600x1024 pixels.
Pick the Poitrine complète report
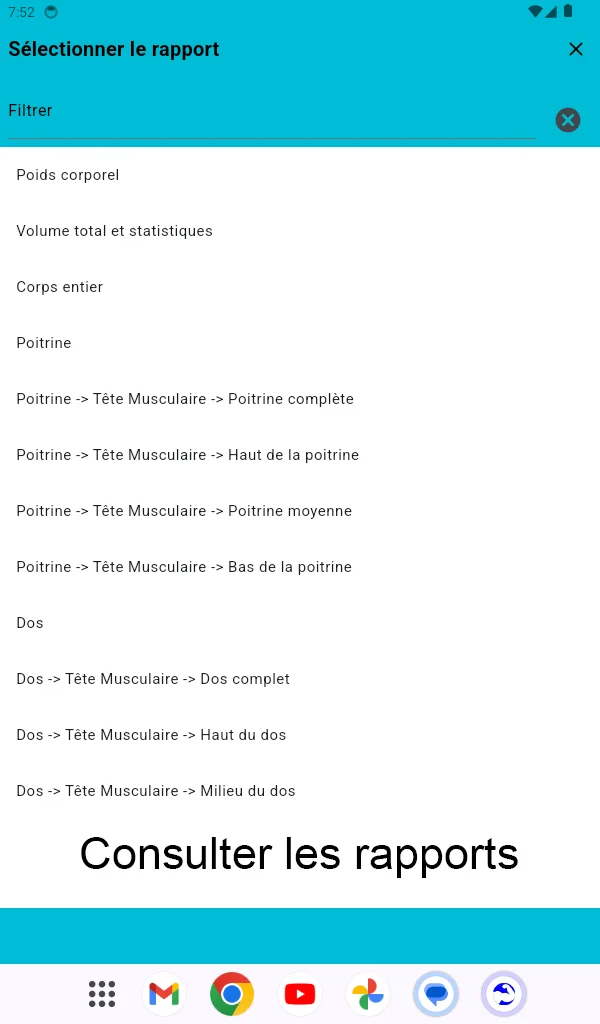pyautogui.click(x=185, y=399)
